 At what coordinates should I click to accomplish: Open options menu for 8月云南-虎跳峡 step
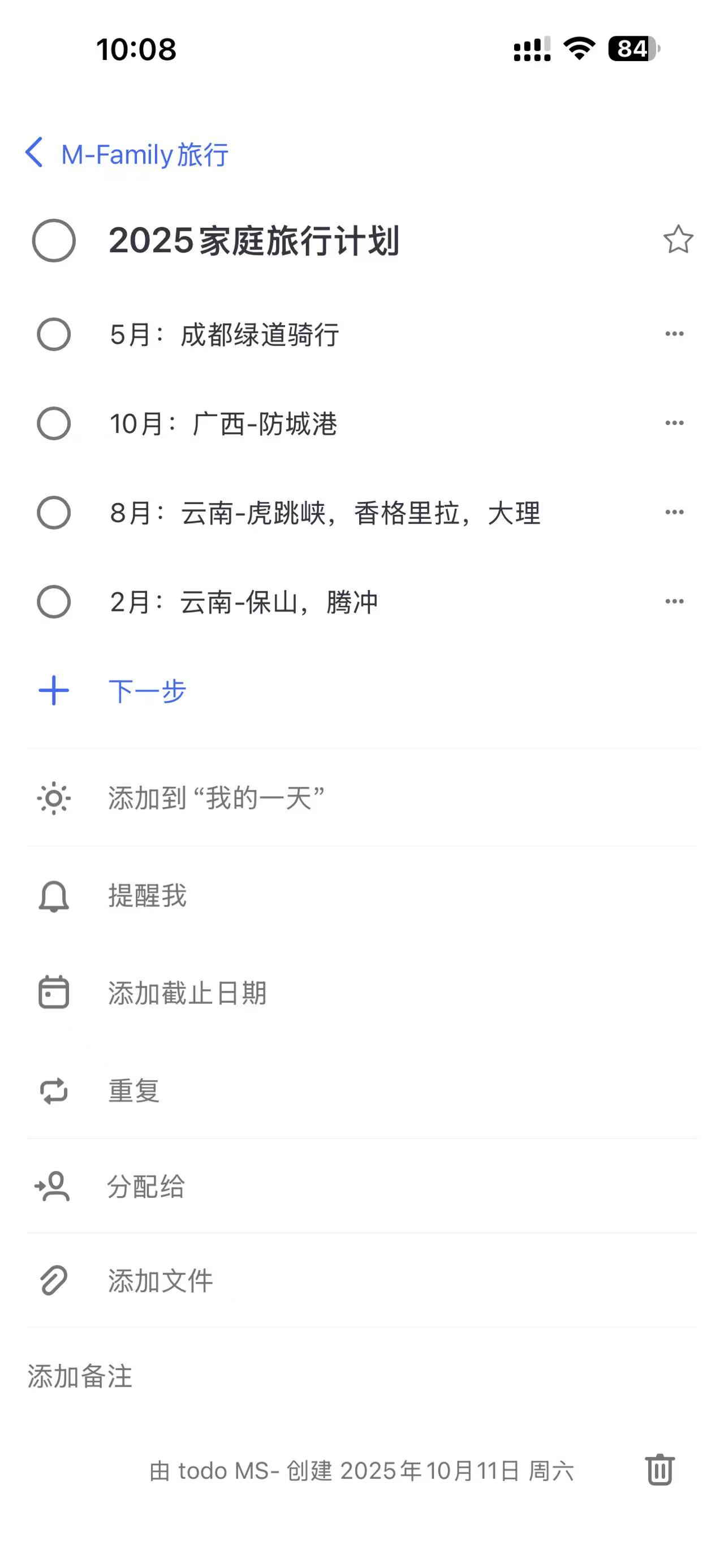pos(674,513)
